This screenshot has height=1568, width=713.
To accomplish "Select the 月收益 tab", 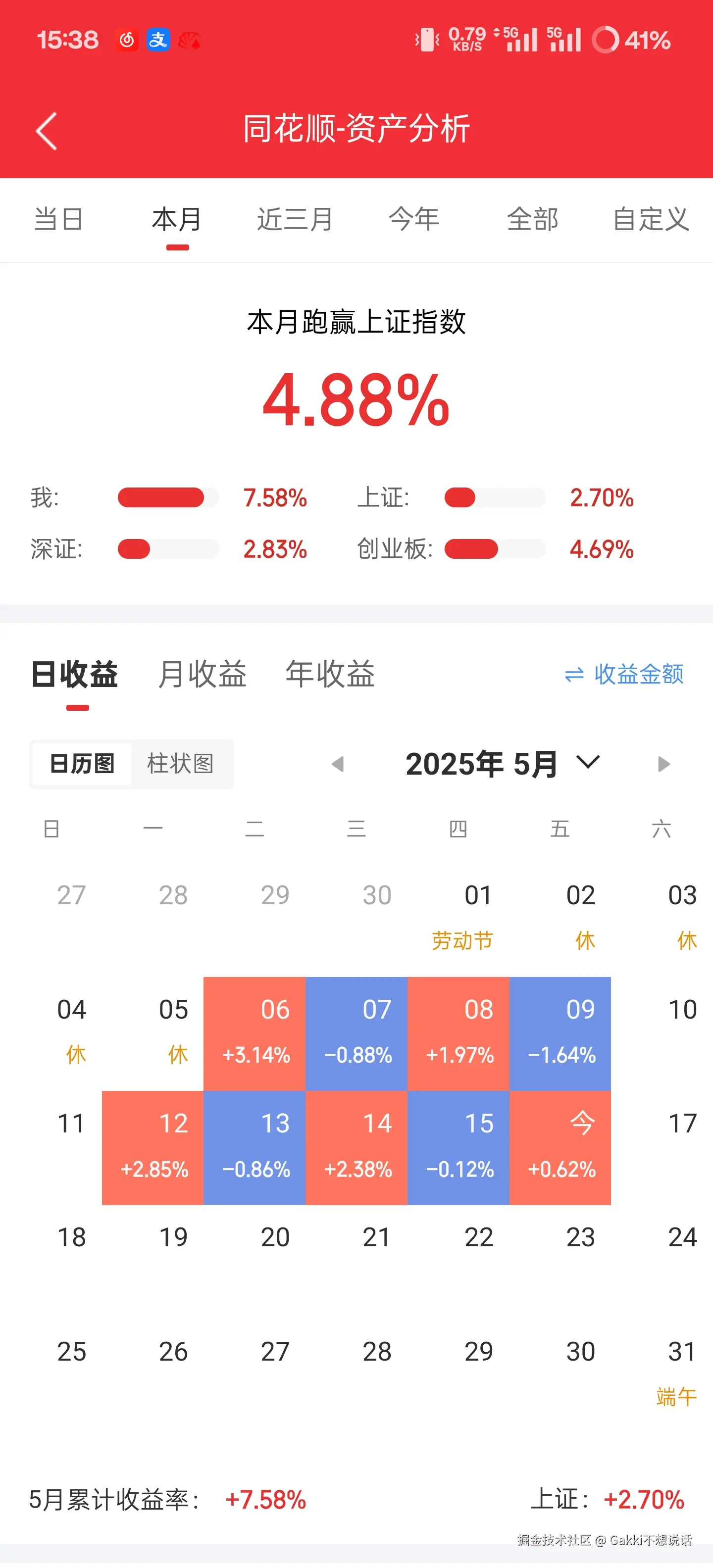I will click(202, 674).
